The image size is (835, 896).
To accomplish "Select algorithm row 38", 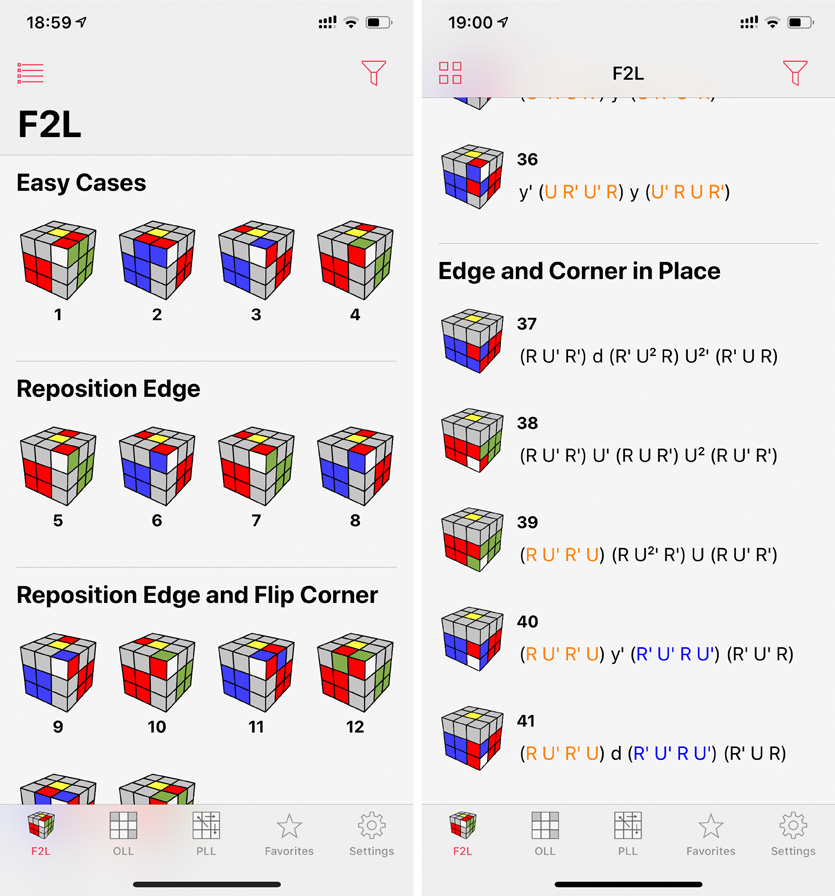I will click(x=628, y=440).
